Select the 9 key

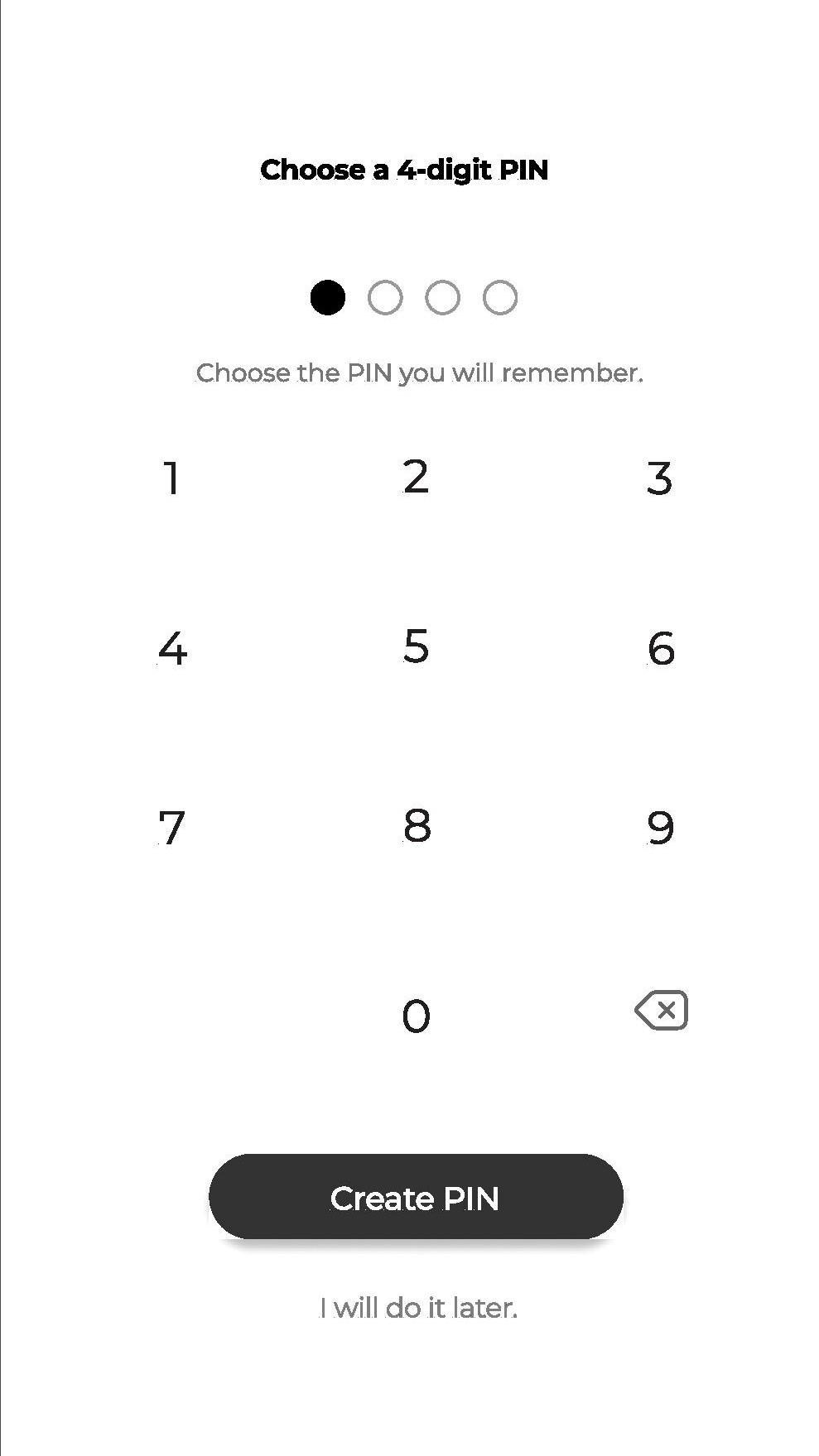[x=660, y=828]
